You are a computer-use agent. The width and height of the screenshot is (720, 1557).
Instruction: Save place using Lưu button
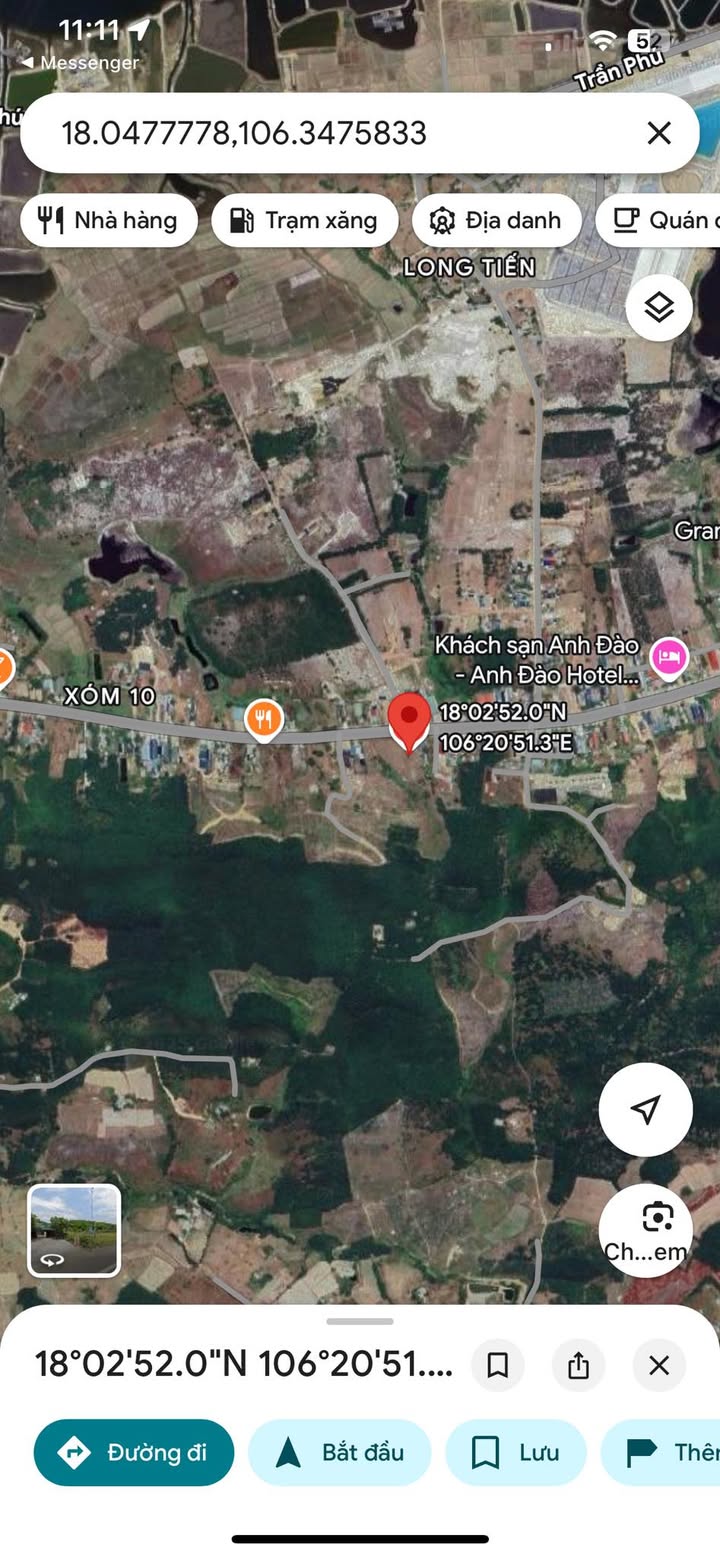pyautogui.click(x=515, y=1452)
